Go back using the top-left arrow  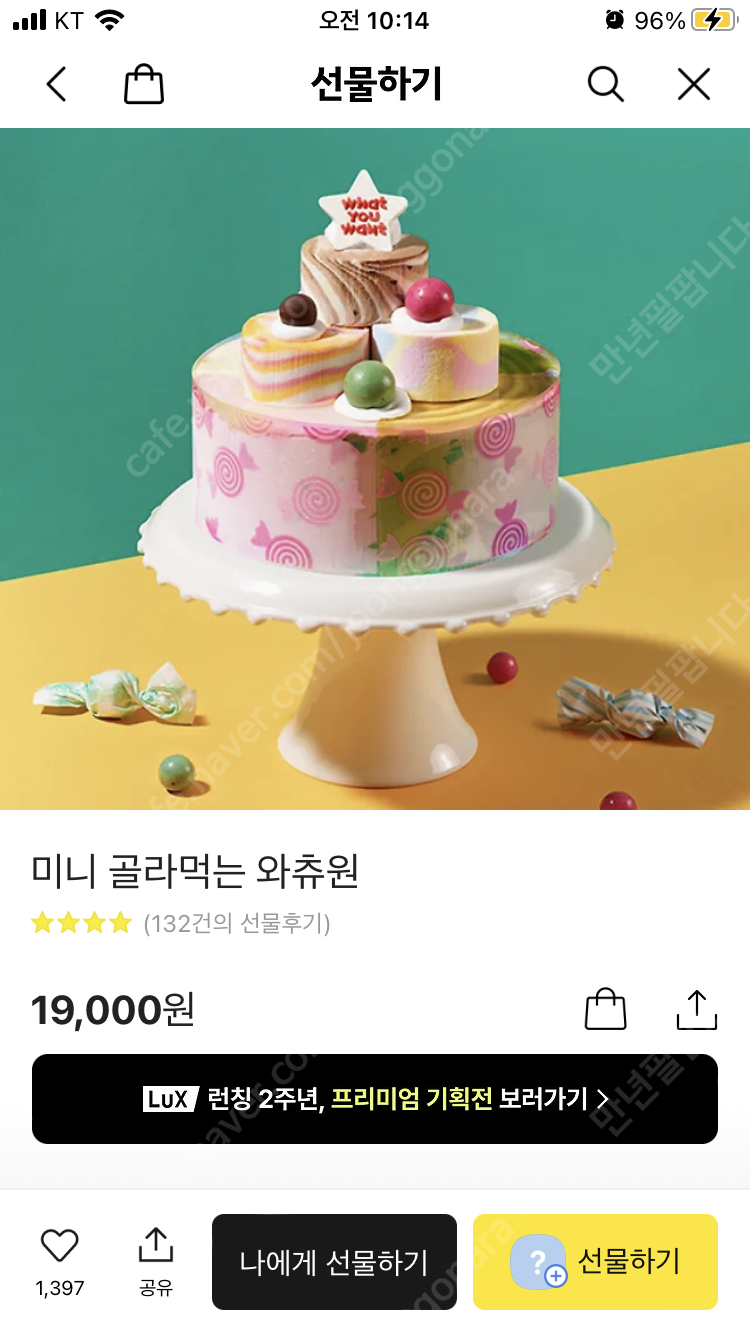coord(57,85)
